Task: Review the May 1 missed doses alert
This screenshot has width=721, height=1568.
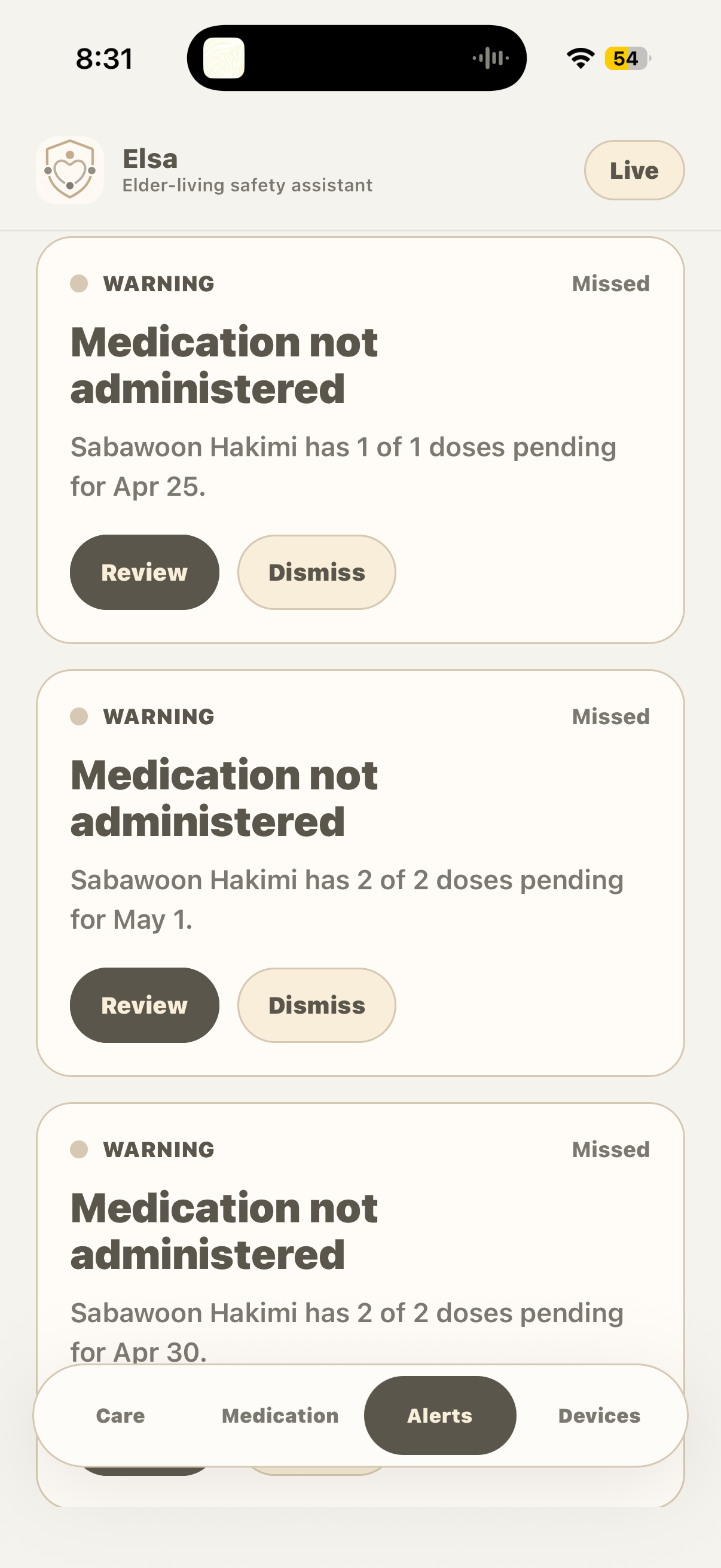Action: pyautogui.click(x=145, y=1005)
